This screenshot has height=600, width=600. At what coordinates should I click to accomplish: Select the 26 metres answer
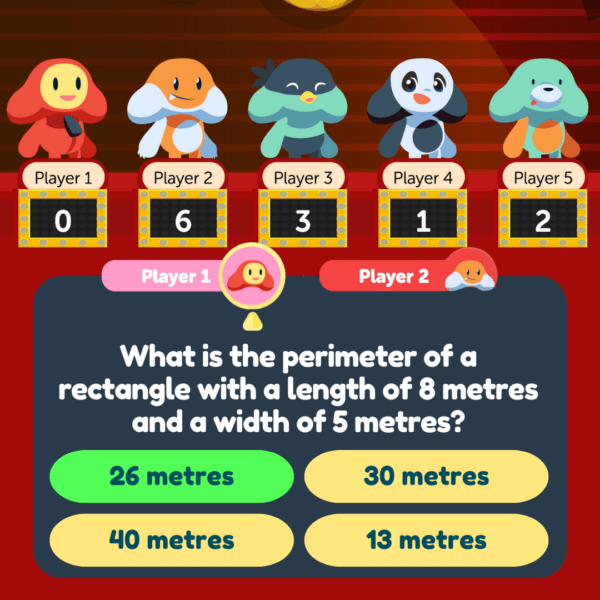tap(171, 476)
